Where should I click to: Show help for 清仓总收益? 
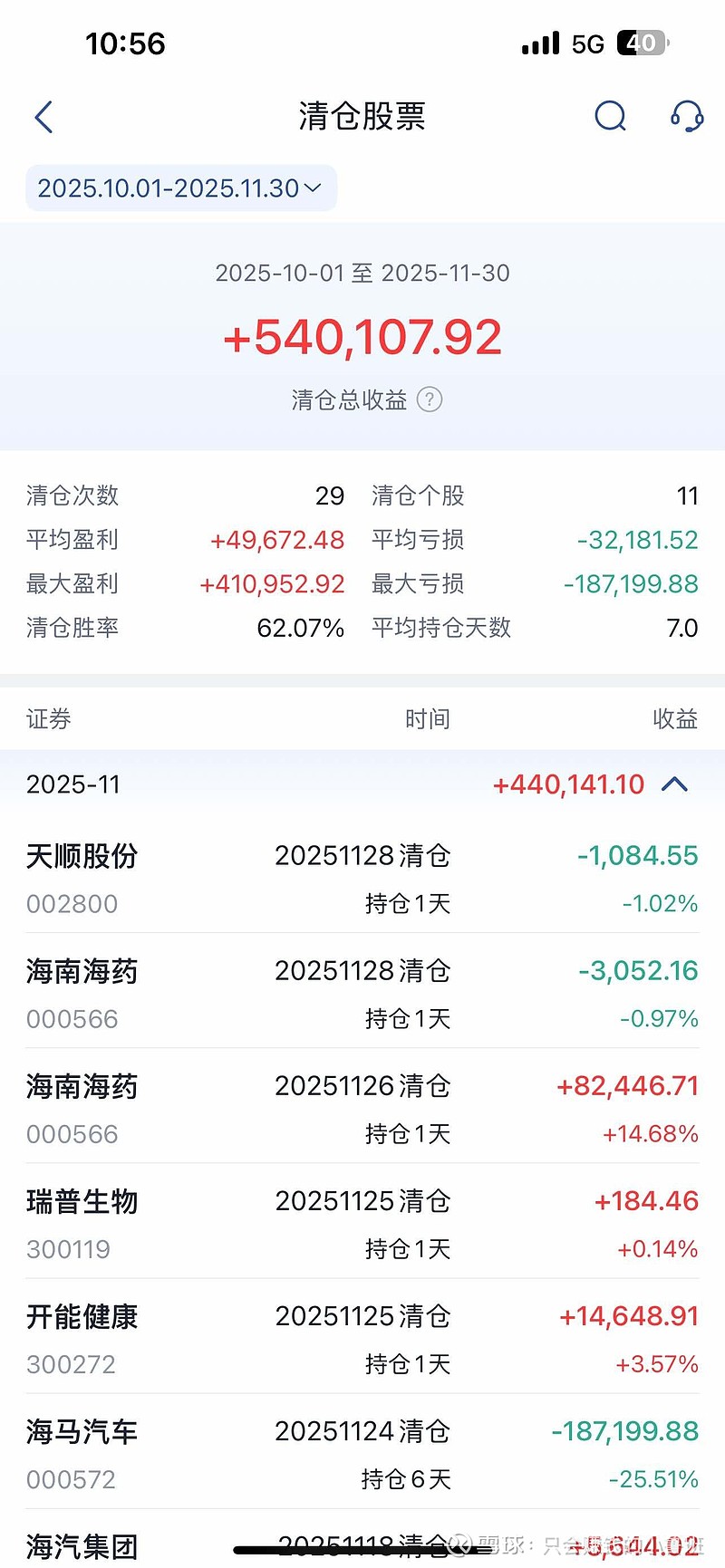pos(430,399)
